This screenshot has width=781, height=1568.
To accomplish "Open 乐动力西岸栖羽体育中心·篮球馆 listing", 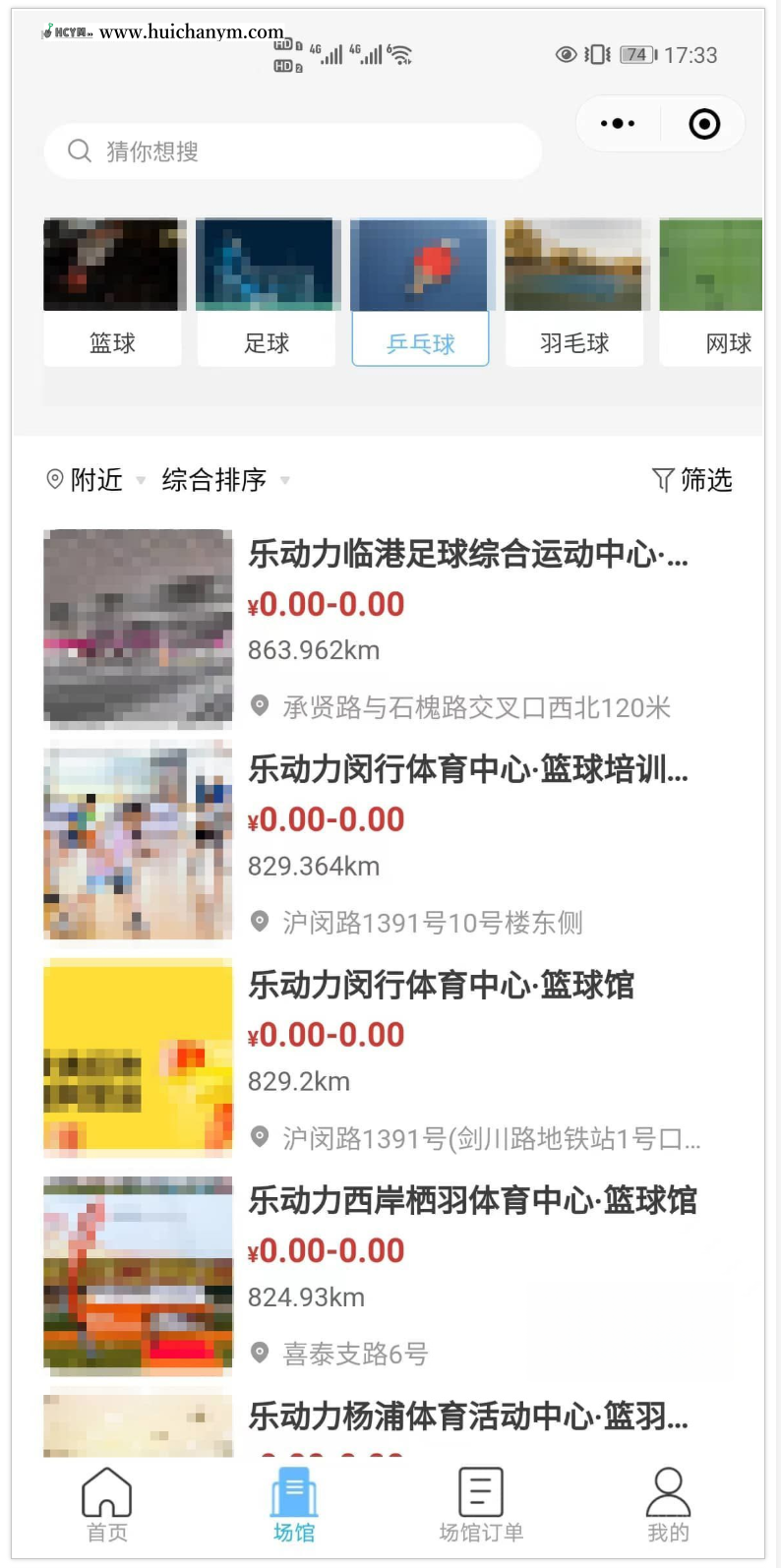I will [472, 1201].
